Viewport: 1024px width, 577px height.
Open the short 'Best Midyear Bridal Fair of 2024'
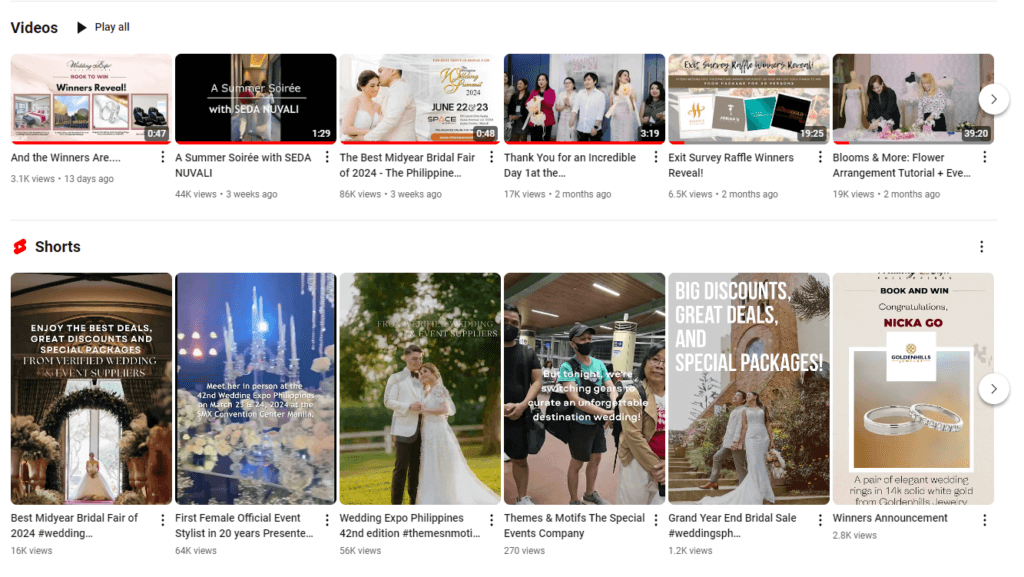tap(91, 388)
